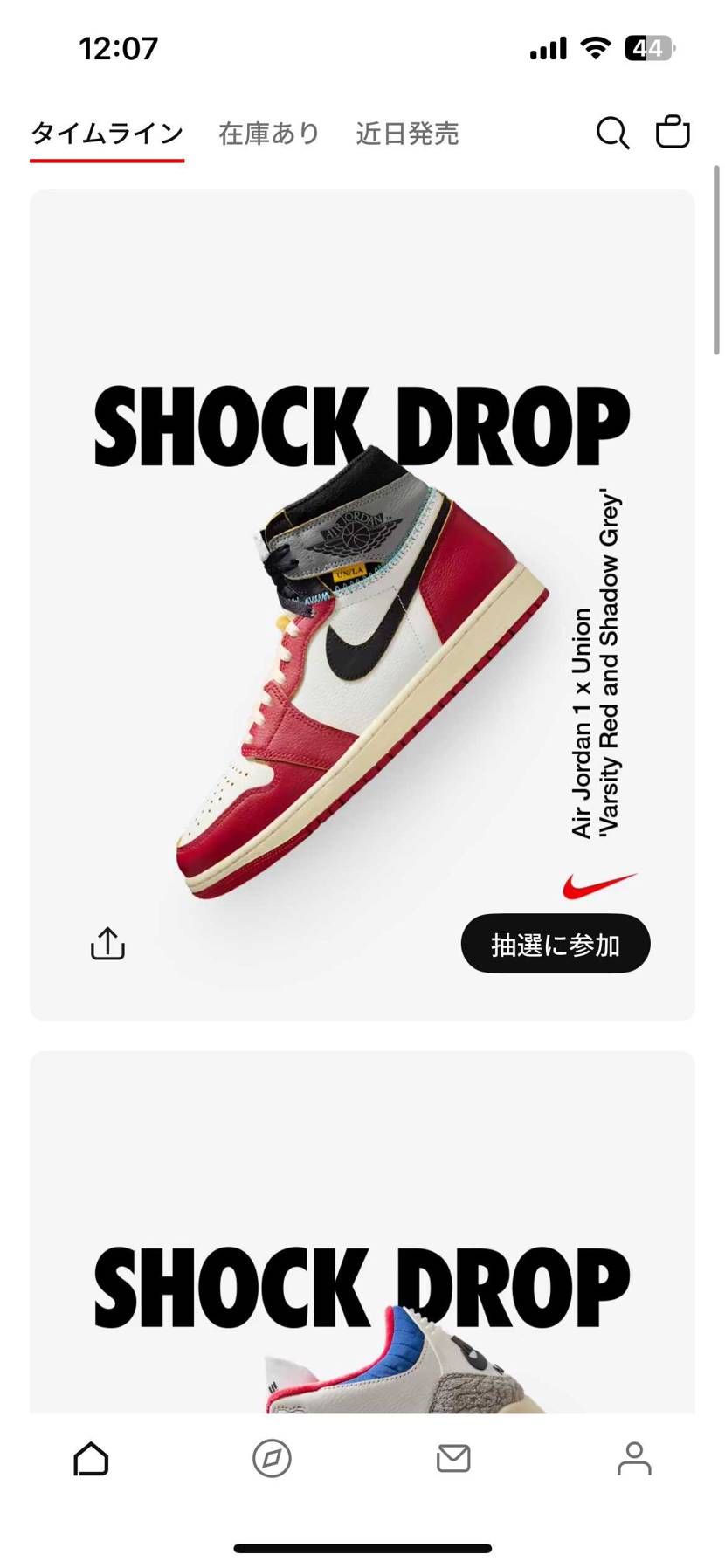Image resolution: width=725 pixels, height=1568 pixels.
Task: Open the compass discover tab
Action: pos(272,1458)
